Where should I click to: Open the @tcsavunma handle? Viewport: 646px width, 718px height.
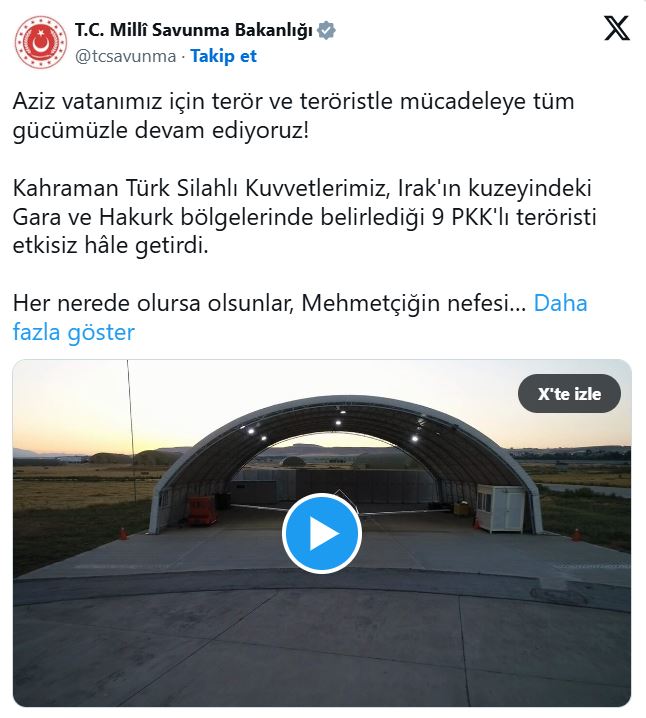pyautogui.click(x=125, y=56)
